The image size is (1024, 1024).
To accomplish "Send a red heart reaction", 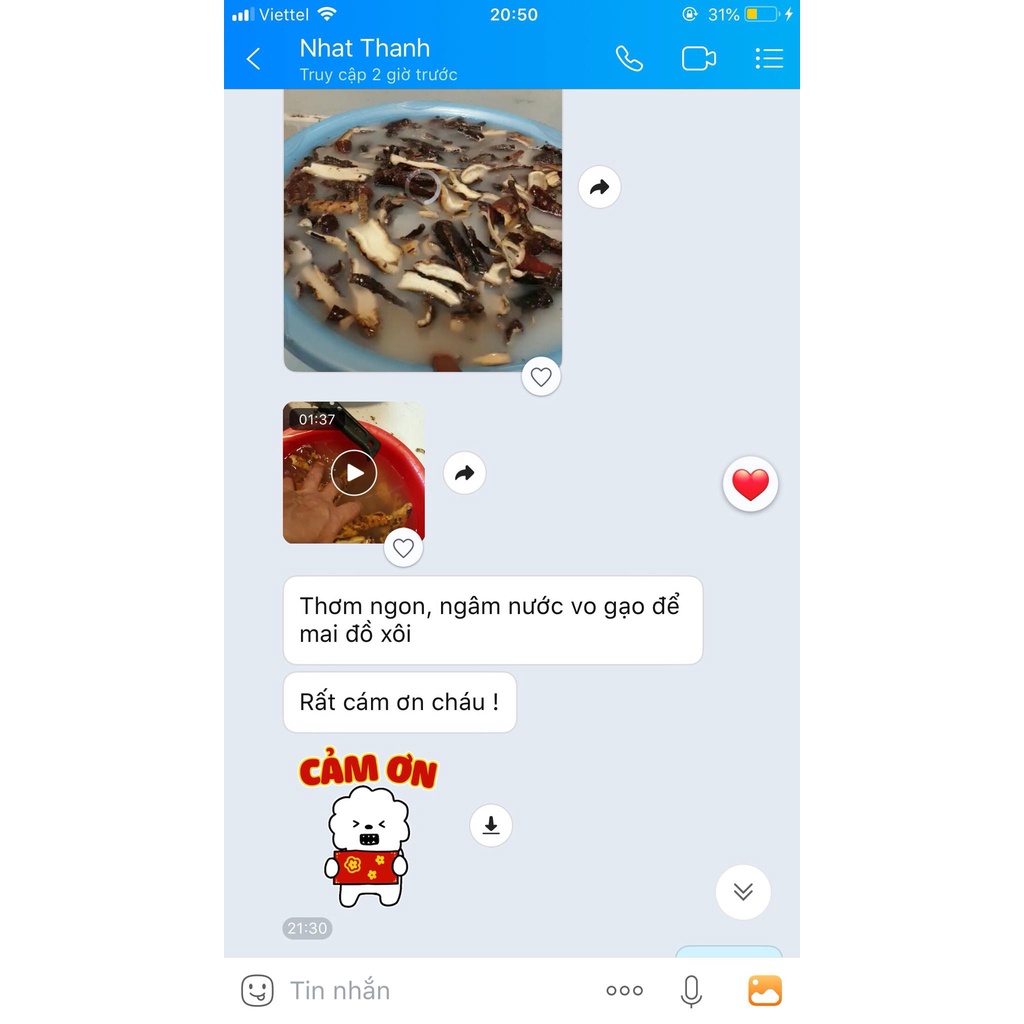I will point(750,485).
